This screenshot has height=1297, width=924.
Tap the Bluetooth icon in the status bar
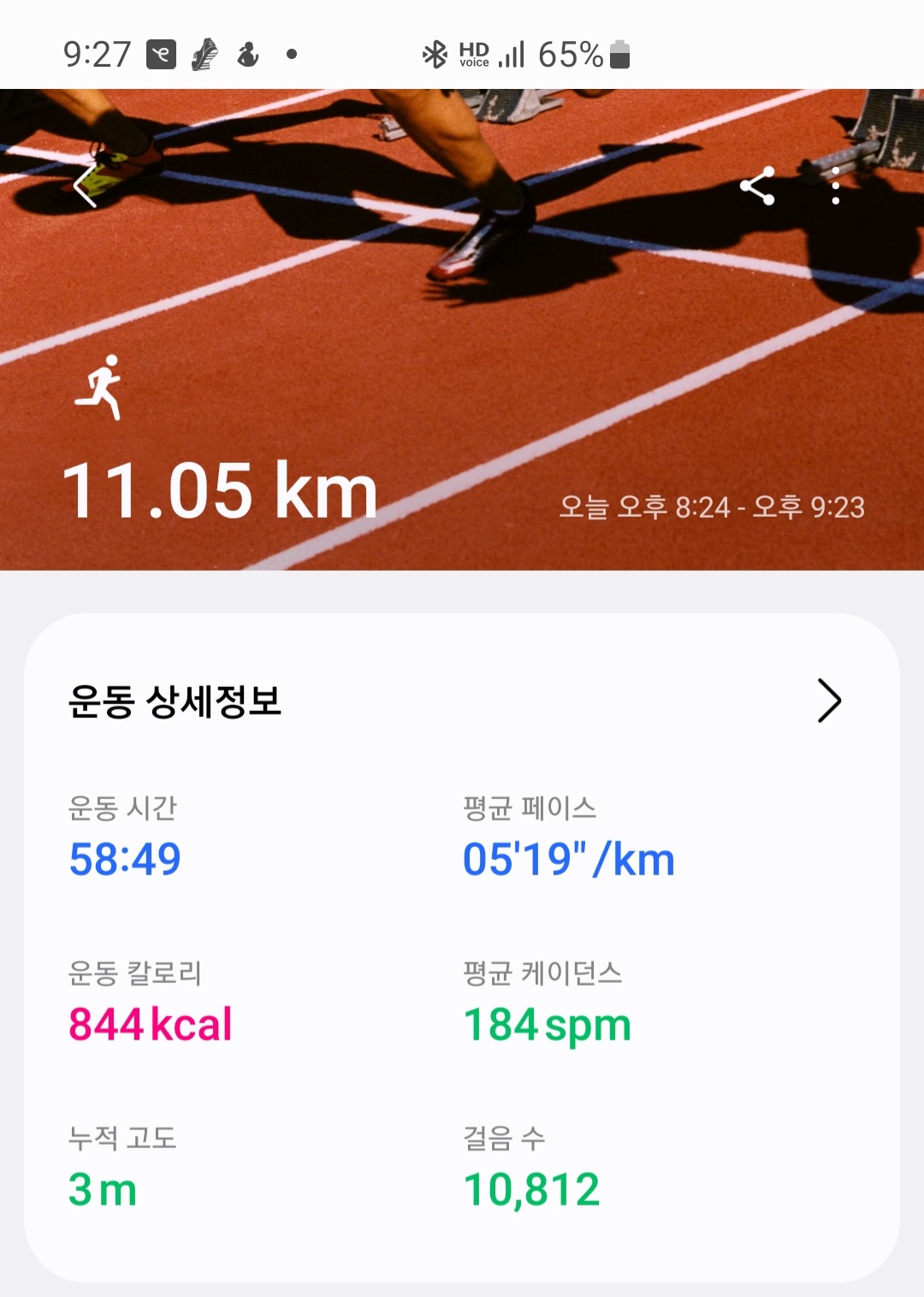(x=435, y=53)
